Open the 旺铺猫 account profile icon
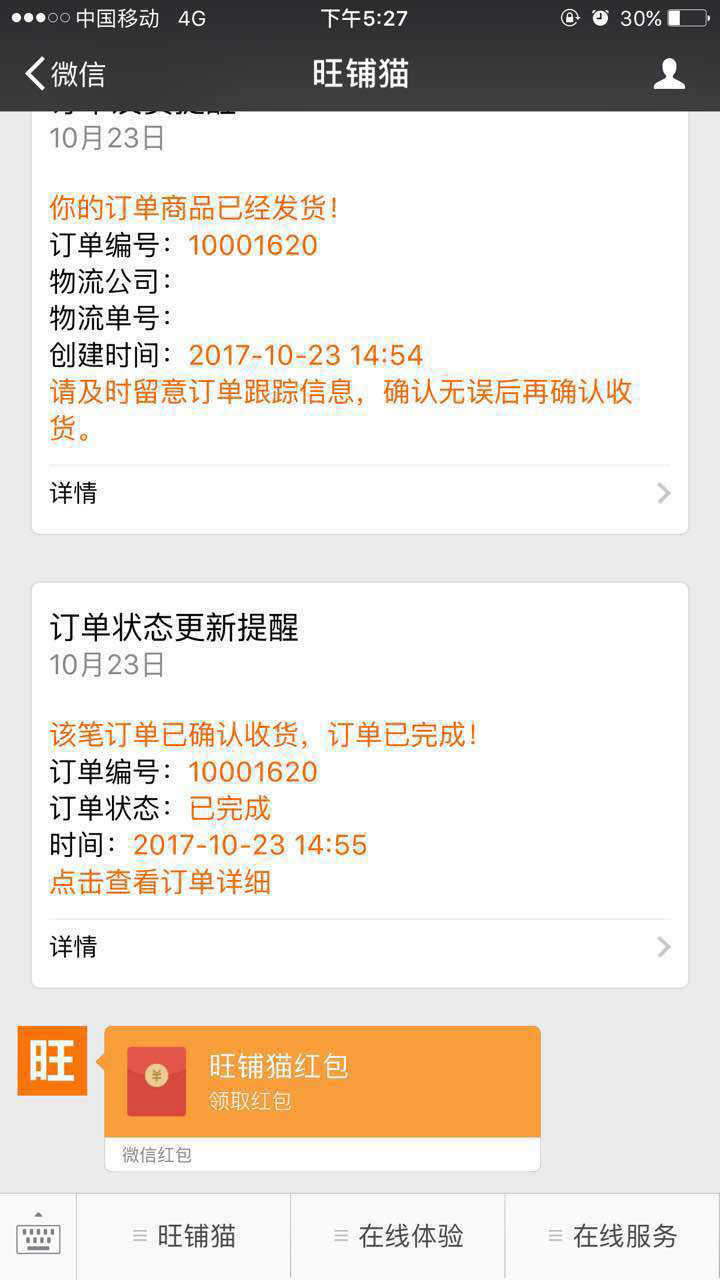Viewport: 720px width, 1280px height. [668, 74]
